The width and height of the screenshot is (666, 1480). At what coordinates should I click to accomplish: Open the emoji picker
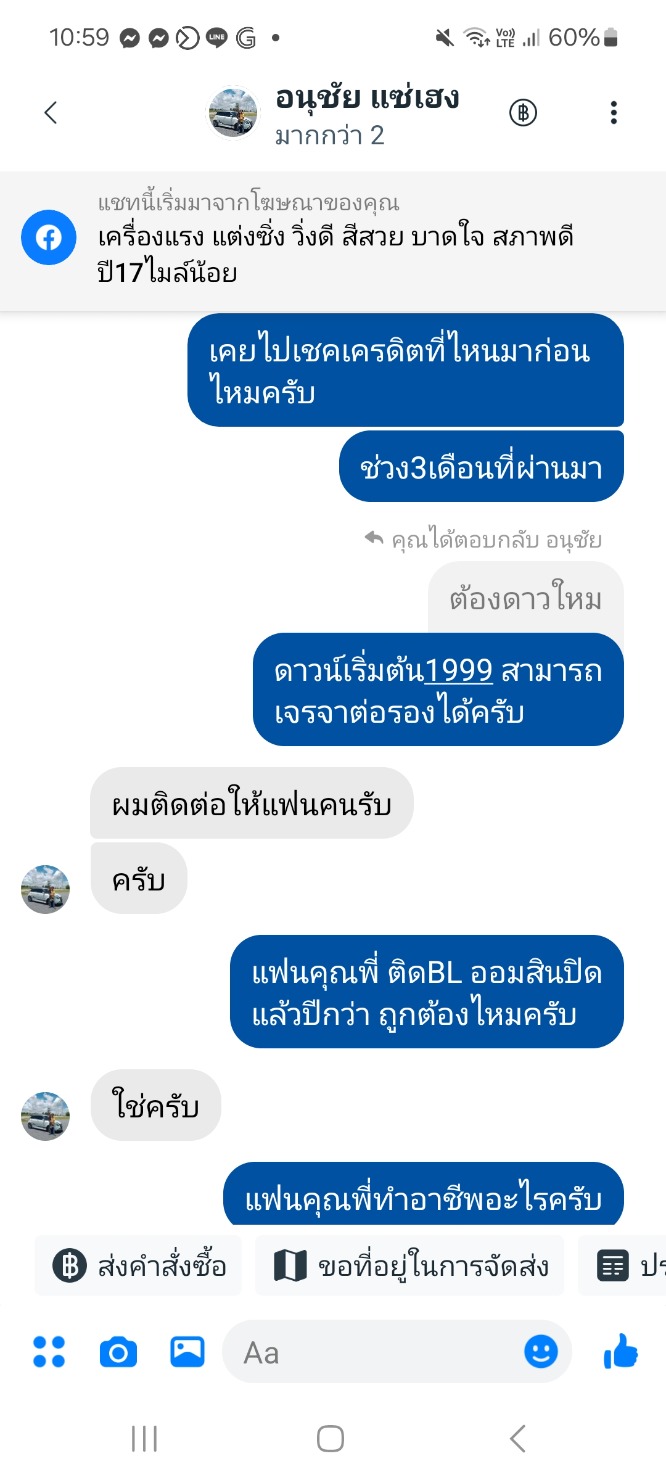541,1352
